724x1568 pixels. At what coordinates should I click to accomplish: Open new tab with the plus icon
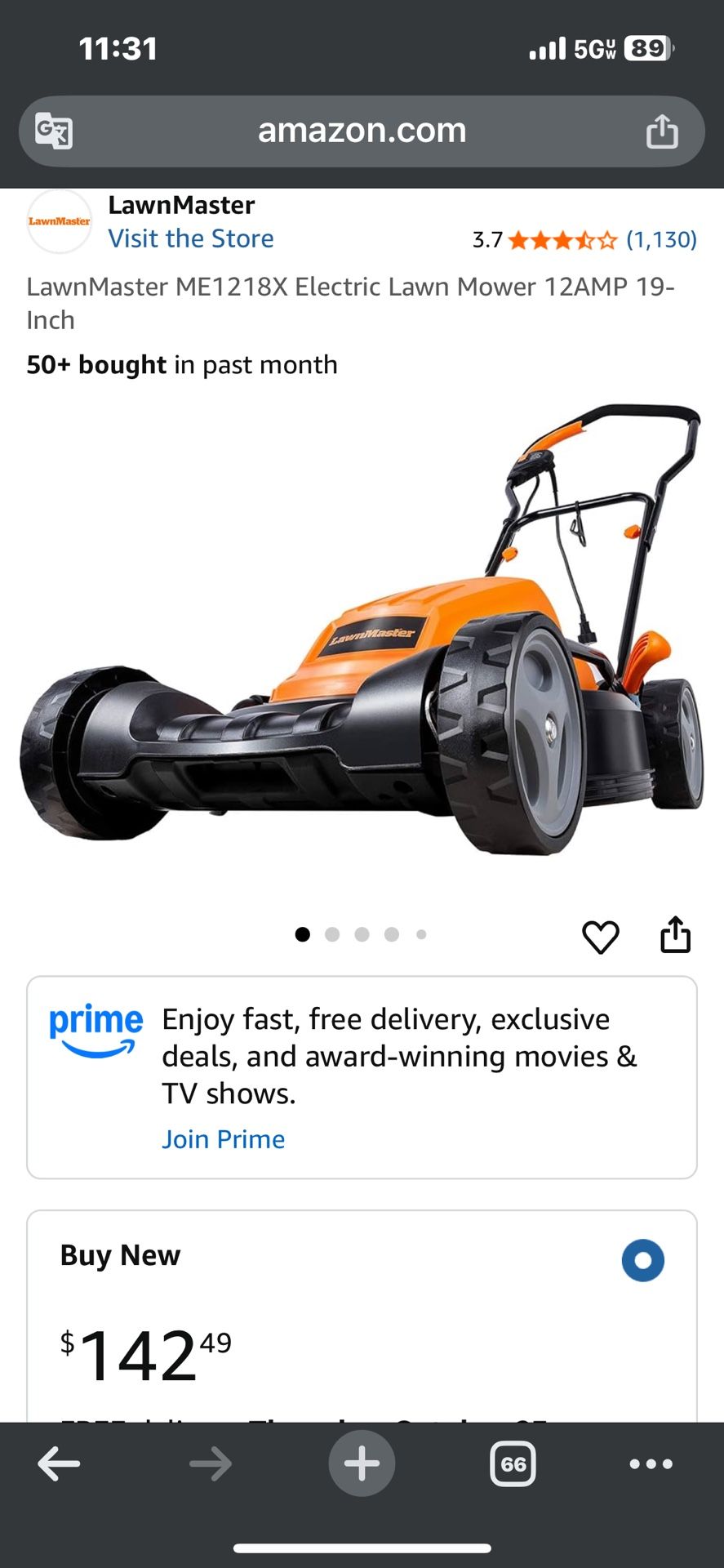pyautogui.click(x=362, y=1463)
